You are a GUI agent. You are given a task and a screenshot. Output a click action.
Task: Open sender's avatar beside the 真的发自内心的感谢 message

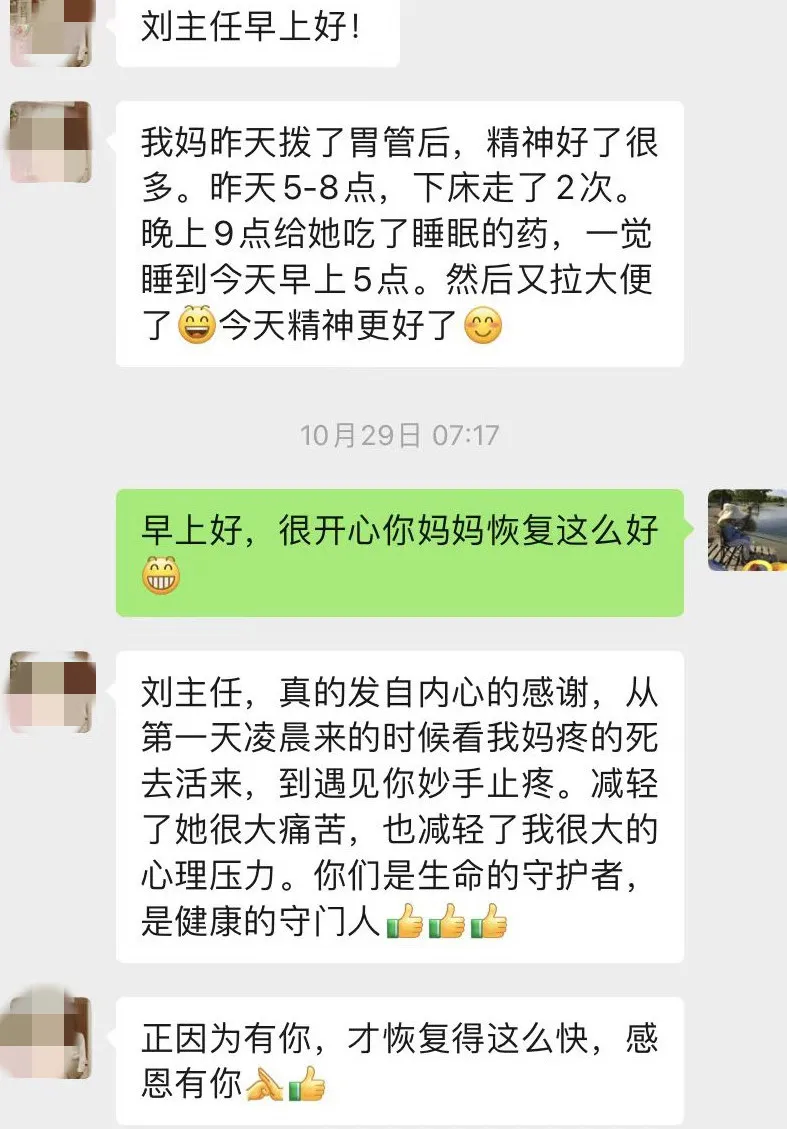[x=51, y=692]
